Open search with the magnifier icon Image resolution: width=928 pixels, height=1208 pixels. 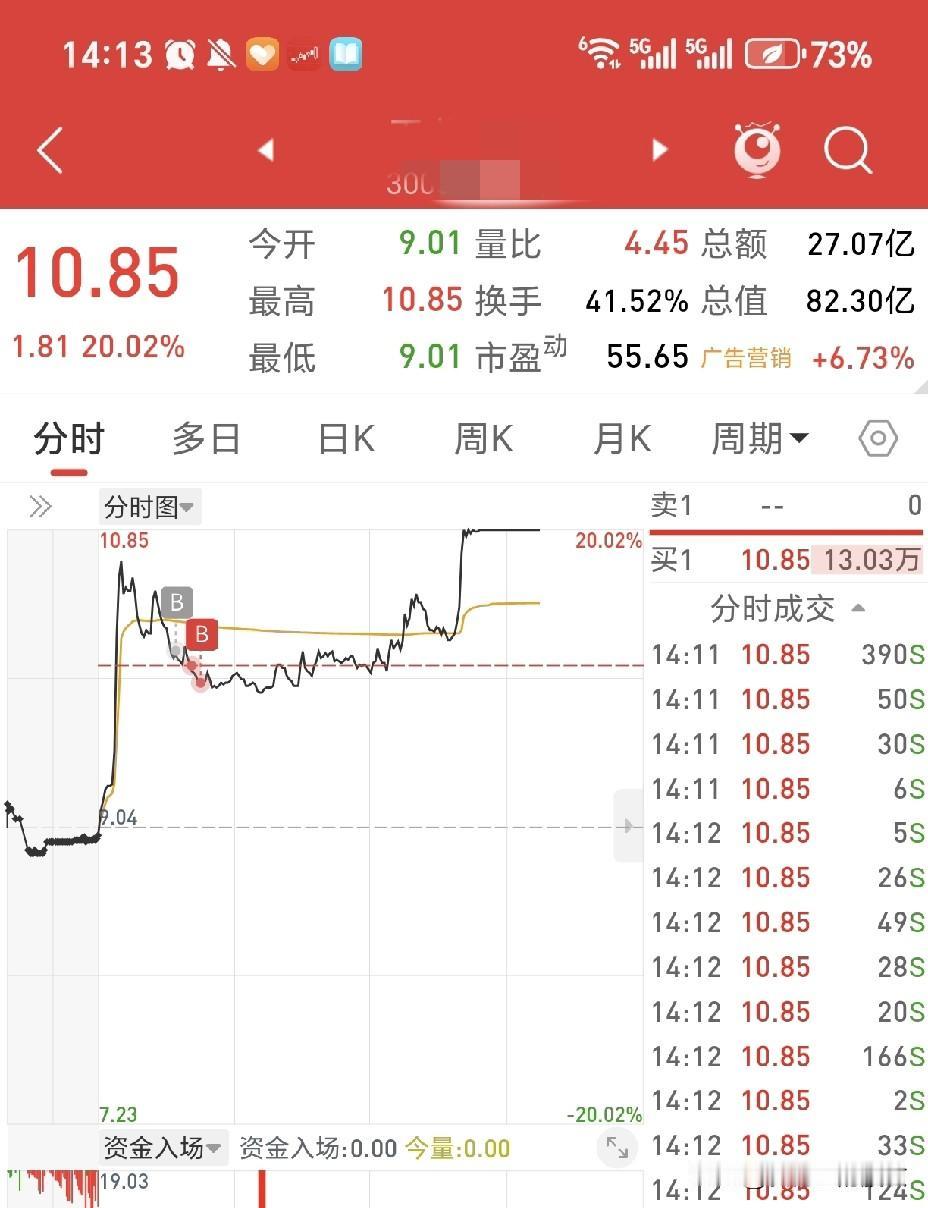tap(849, 150)
